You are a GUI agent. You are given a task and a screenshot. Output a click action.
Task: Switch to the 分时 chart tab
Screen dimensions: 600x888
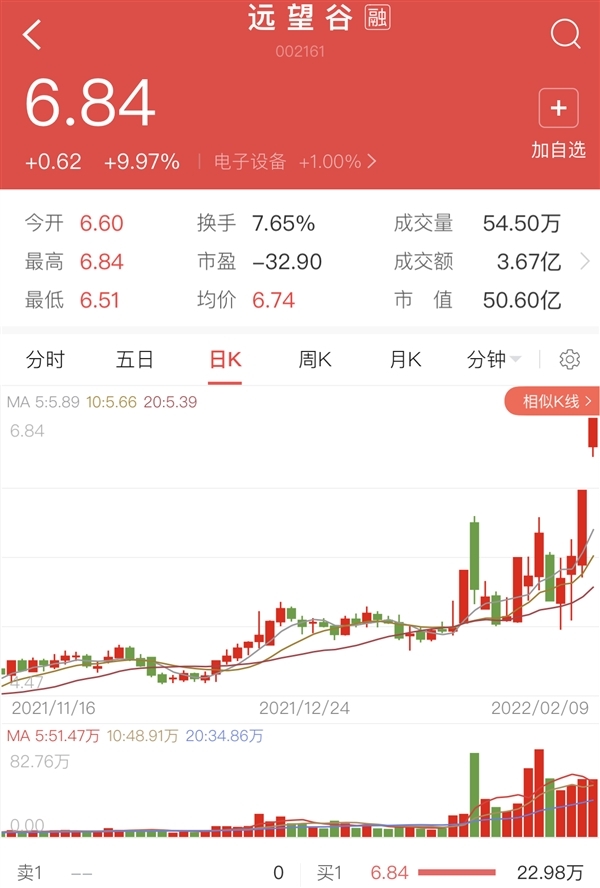click(x=45, y=360)
